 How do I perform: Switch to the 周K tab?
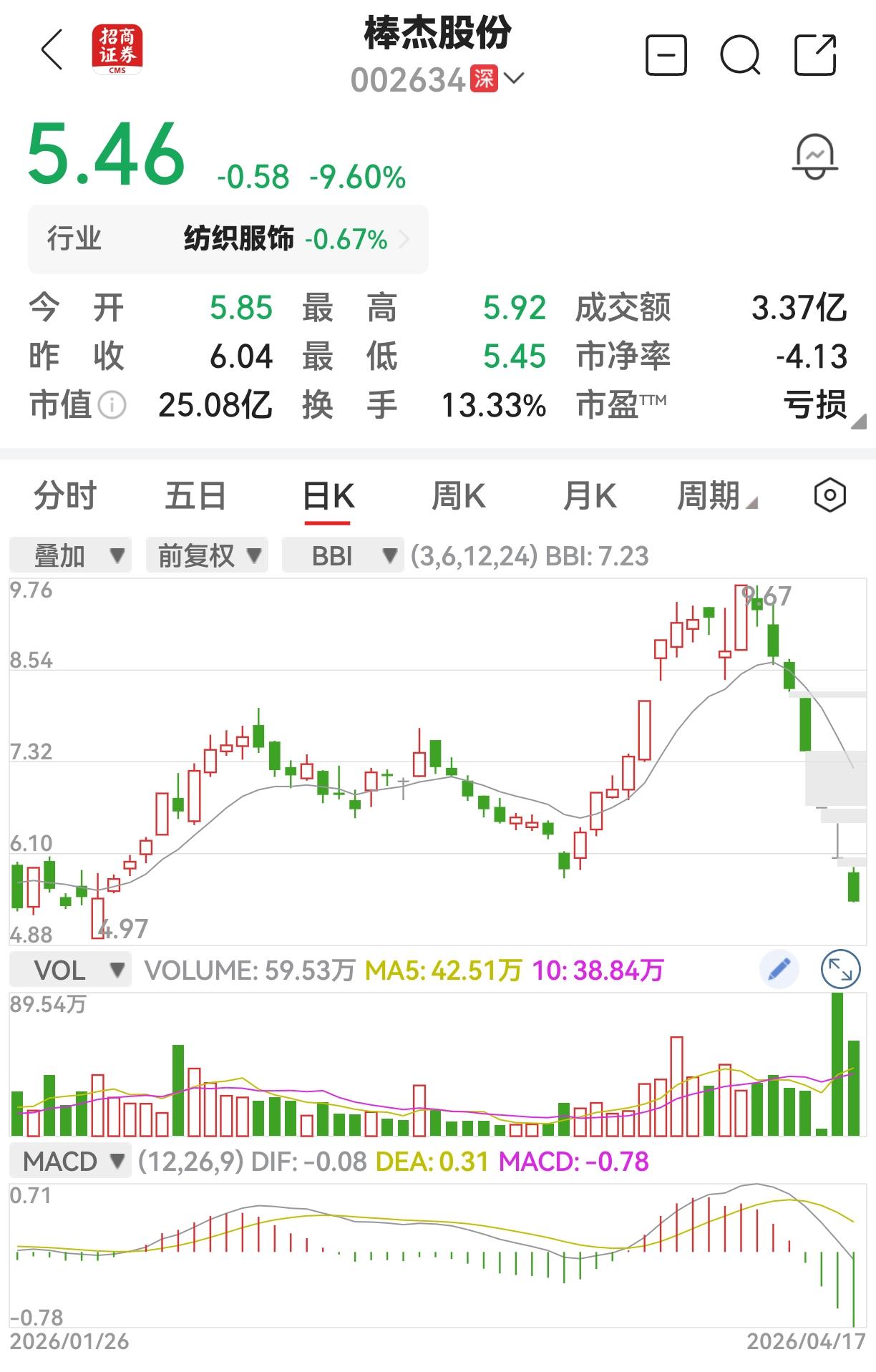(459, 495)
